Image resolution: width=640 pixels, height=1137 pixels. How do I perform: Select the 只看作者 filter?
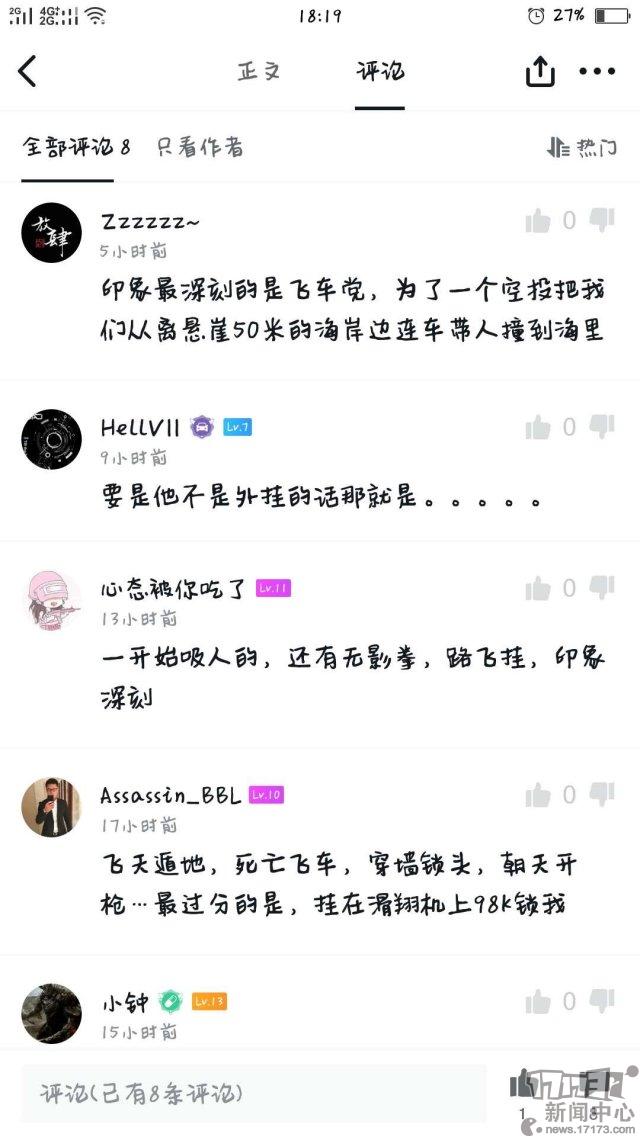click(x=200, y=147)
